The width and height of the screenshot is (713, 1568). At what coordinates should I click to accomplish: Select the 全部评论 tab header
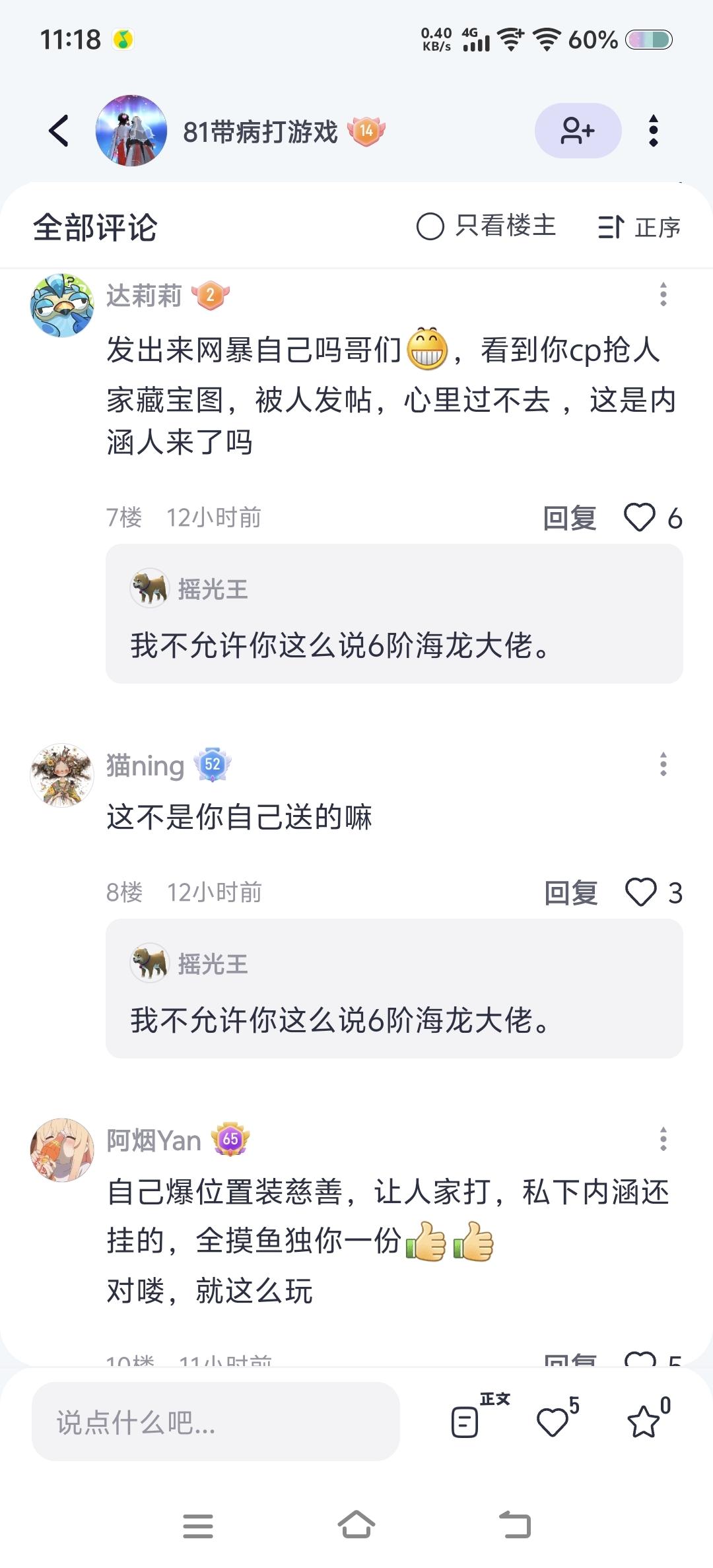pyautogui.click(x=96, y=226)
